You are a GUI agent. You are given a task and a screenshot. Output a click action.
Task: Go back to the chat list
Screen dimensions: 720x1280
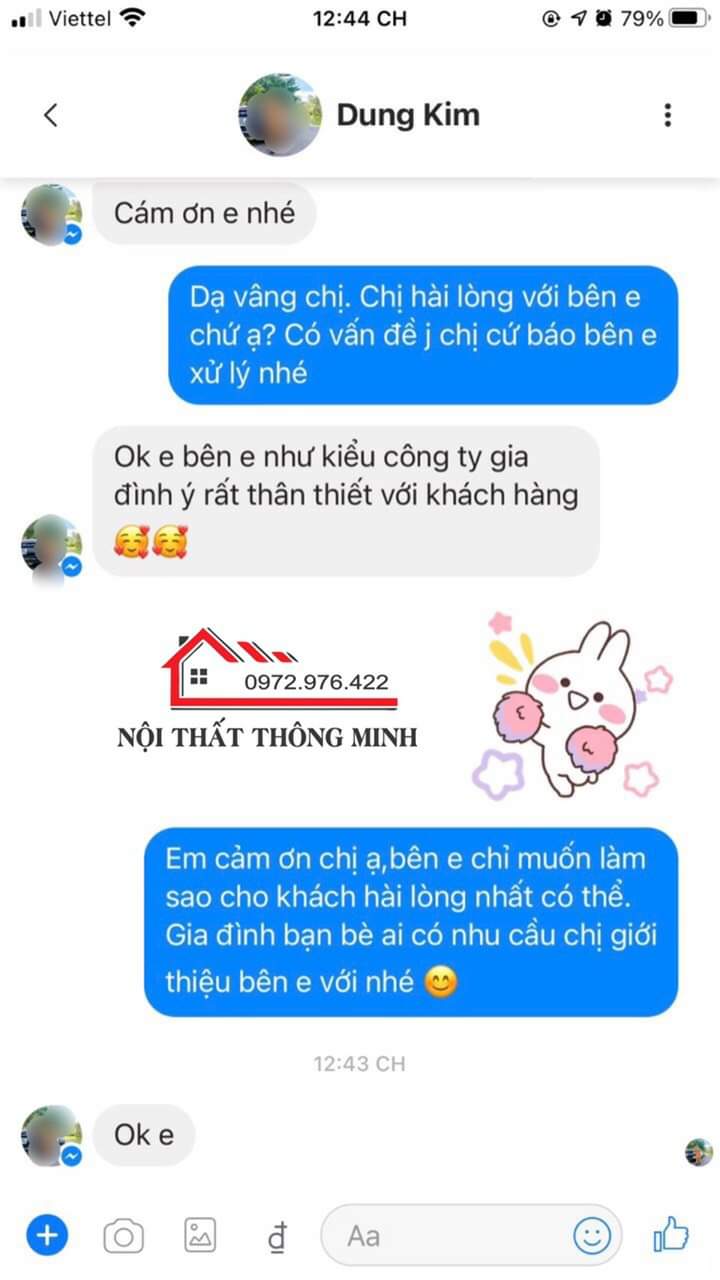pos(51,115)
